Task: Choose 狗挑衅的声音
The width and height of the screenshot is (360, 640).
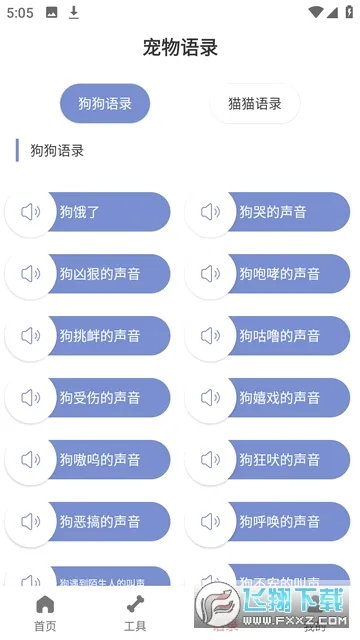Action: tap(87, 336)
